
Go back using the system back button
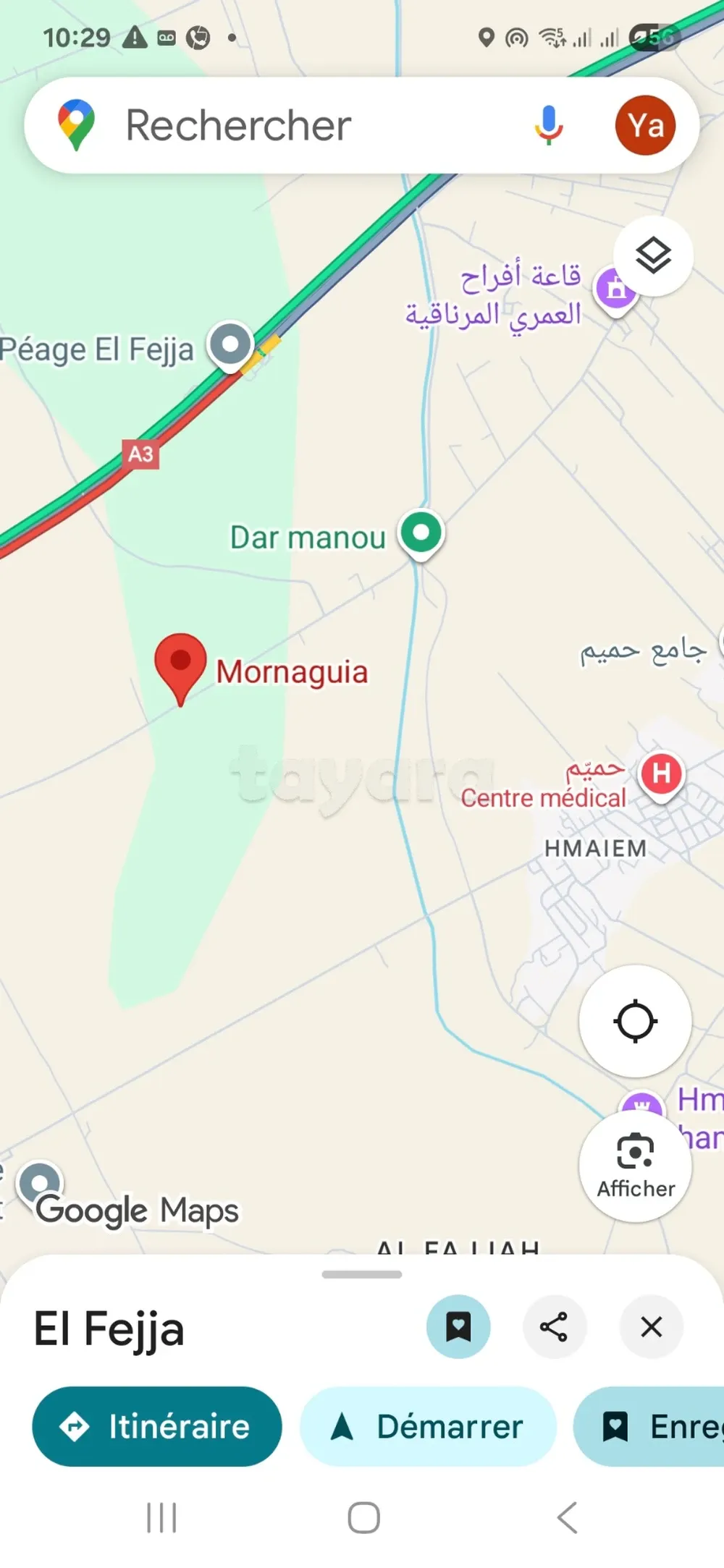click(567, 1517)
